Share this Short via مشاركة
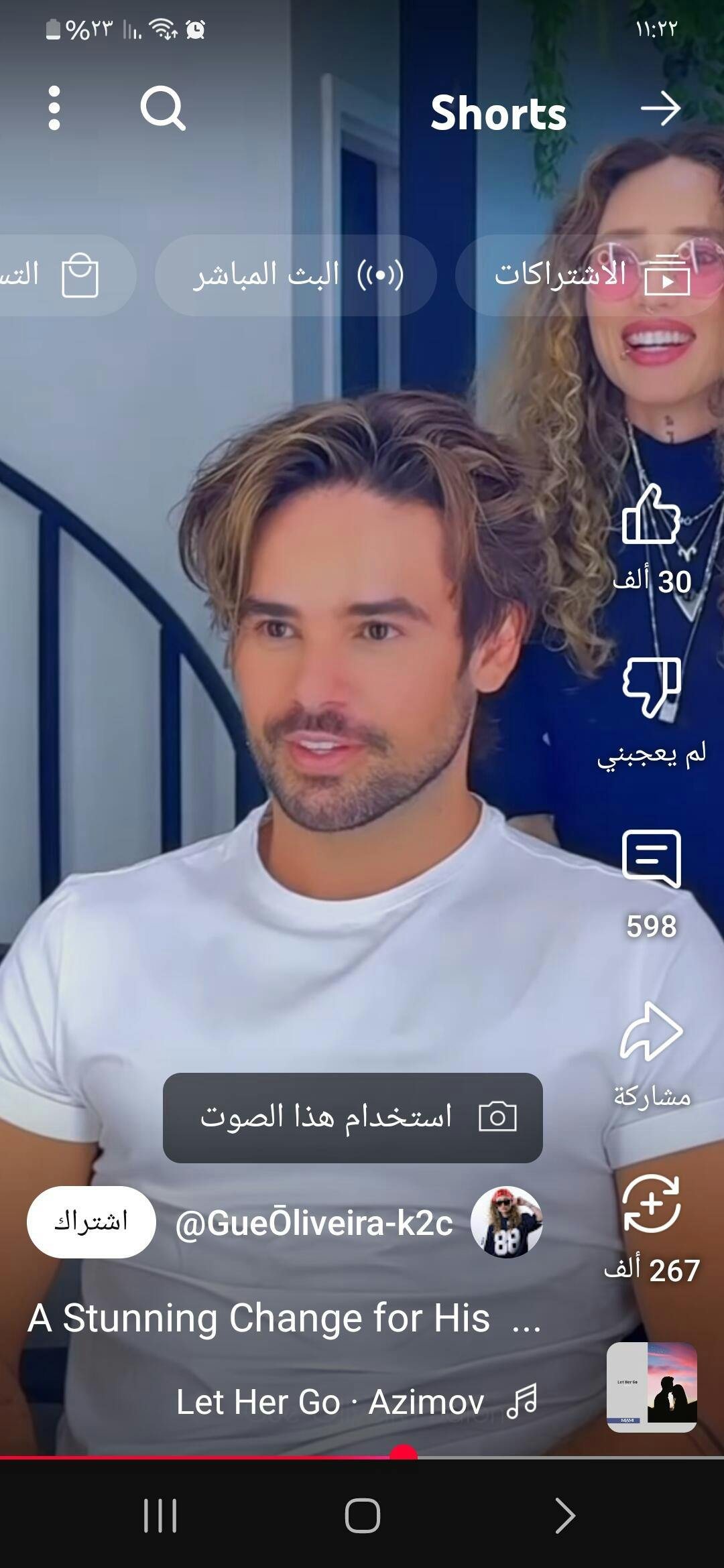Screen dimensions: 724x1568 651,1032
